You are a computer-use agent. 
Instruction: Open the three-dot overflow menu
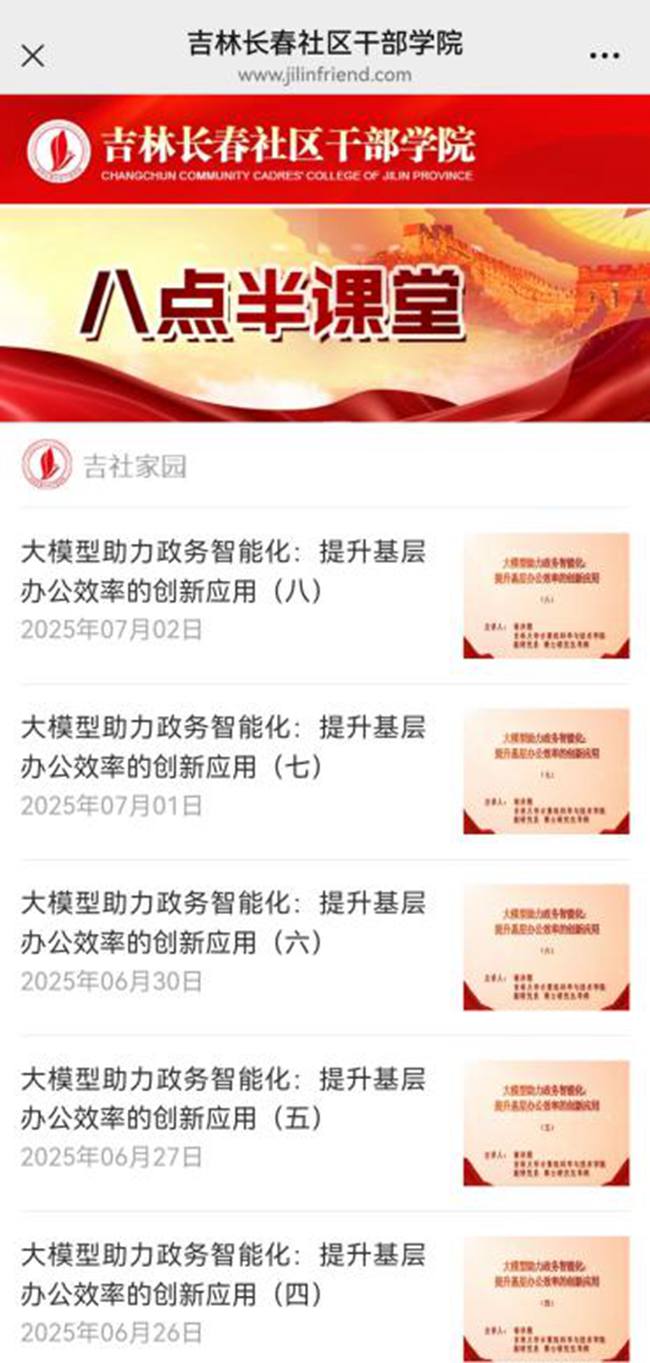tap(604, 56)
